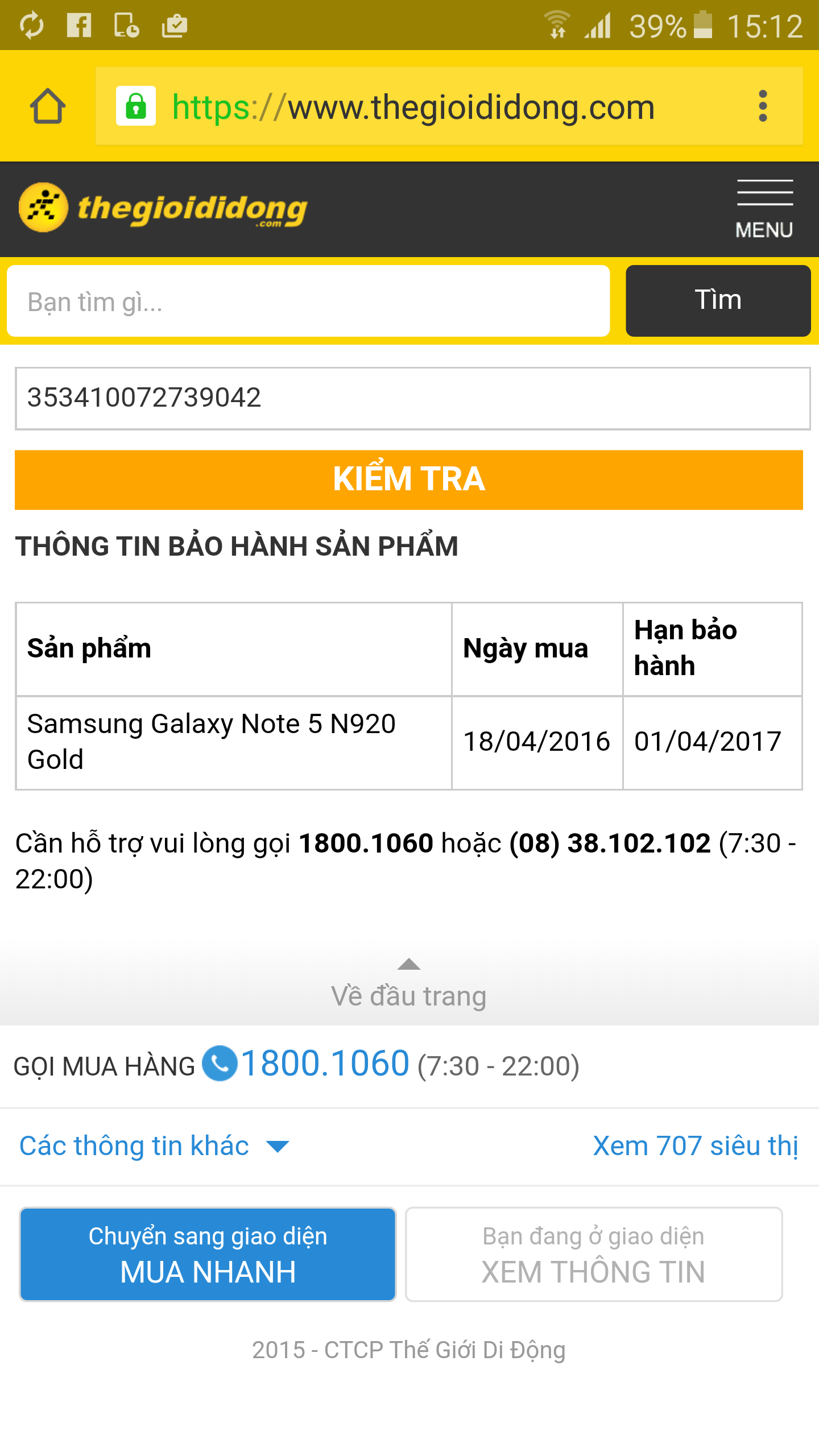
Task: Open the browser overflow menu
Action: (763, 106)
